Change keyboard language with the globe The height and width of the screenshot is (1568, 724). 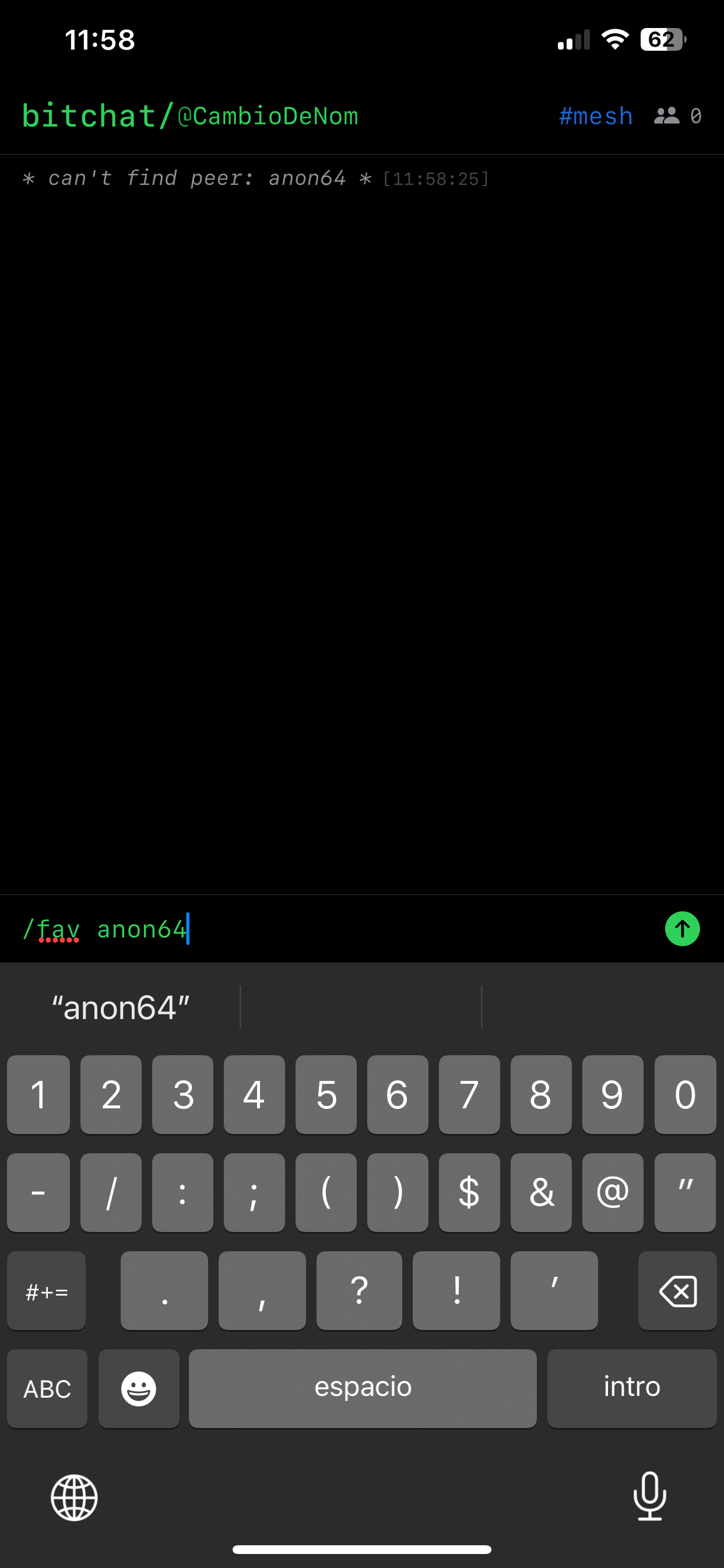pos(74,1497)
